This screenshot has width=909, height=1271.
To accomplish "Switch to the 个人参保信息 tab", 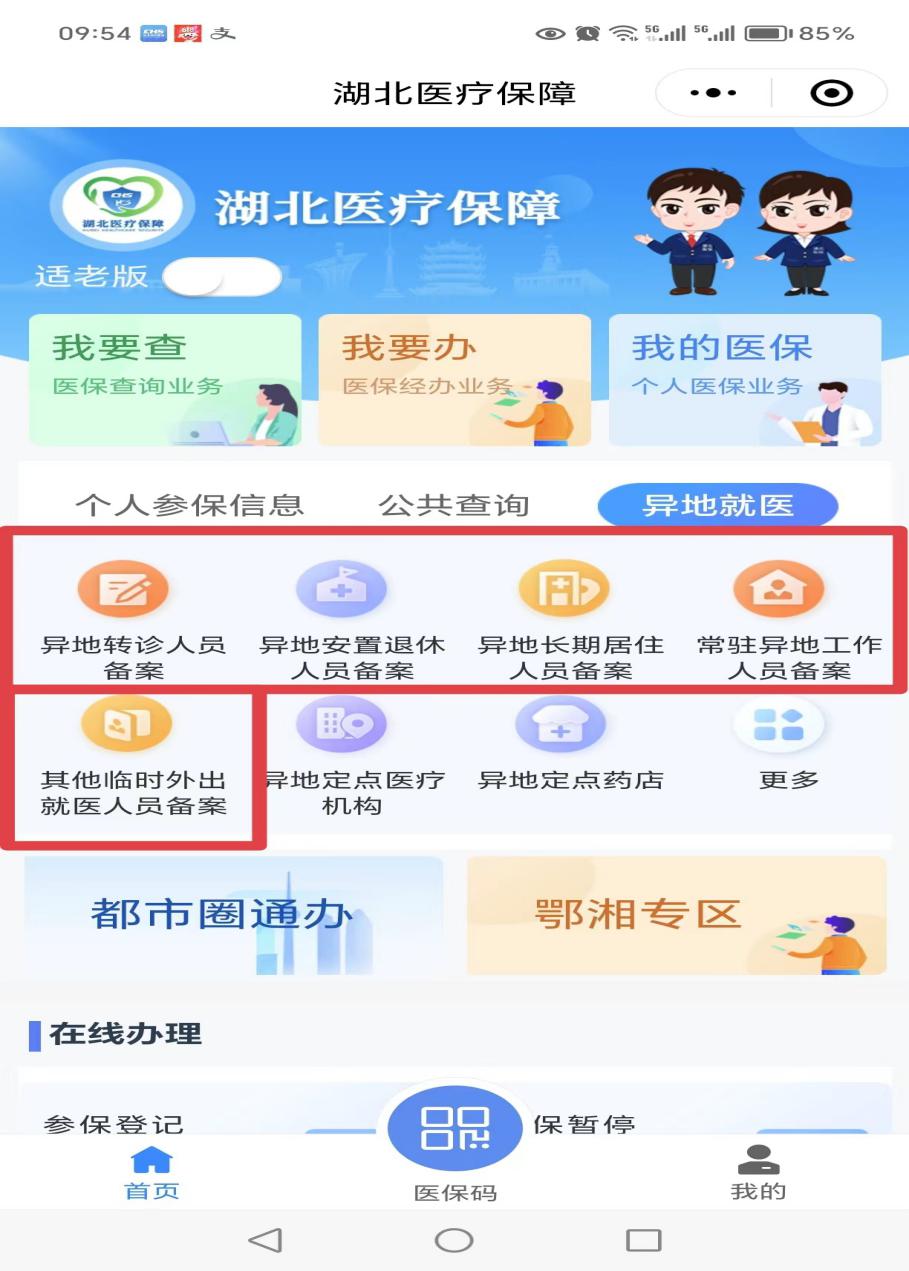I will pyautogui.click(x=189, y=505).
